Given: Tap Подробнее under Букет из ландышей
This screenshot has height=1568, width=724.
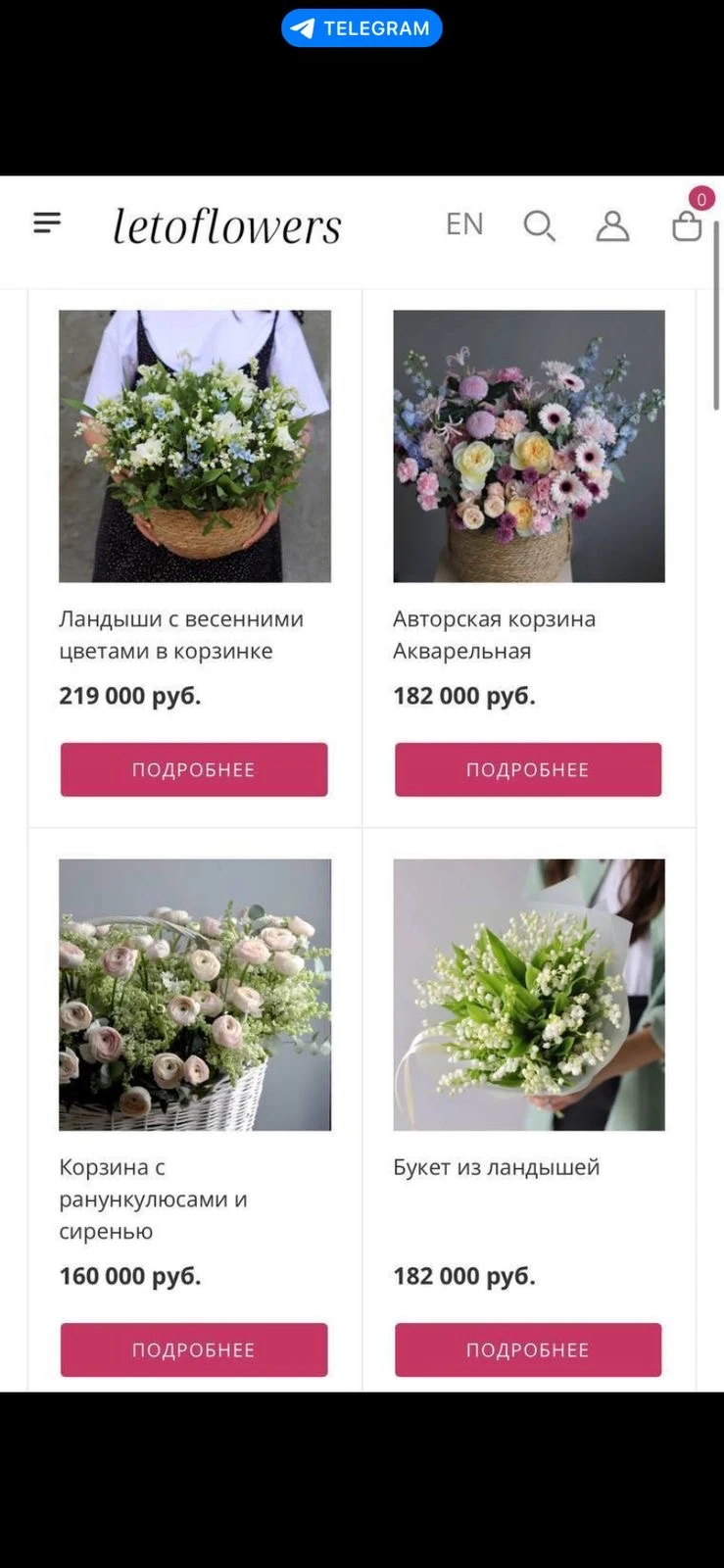Looking at the screenshot, I should [528, 1349].
